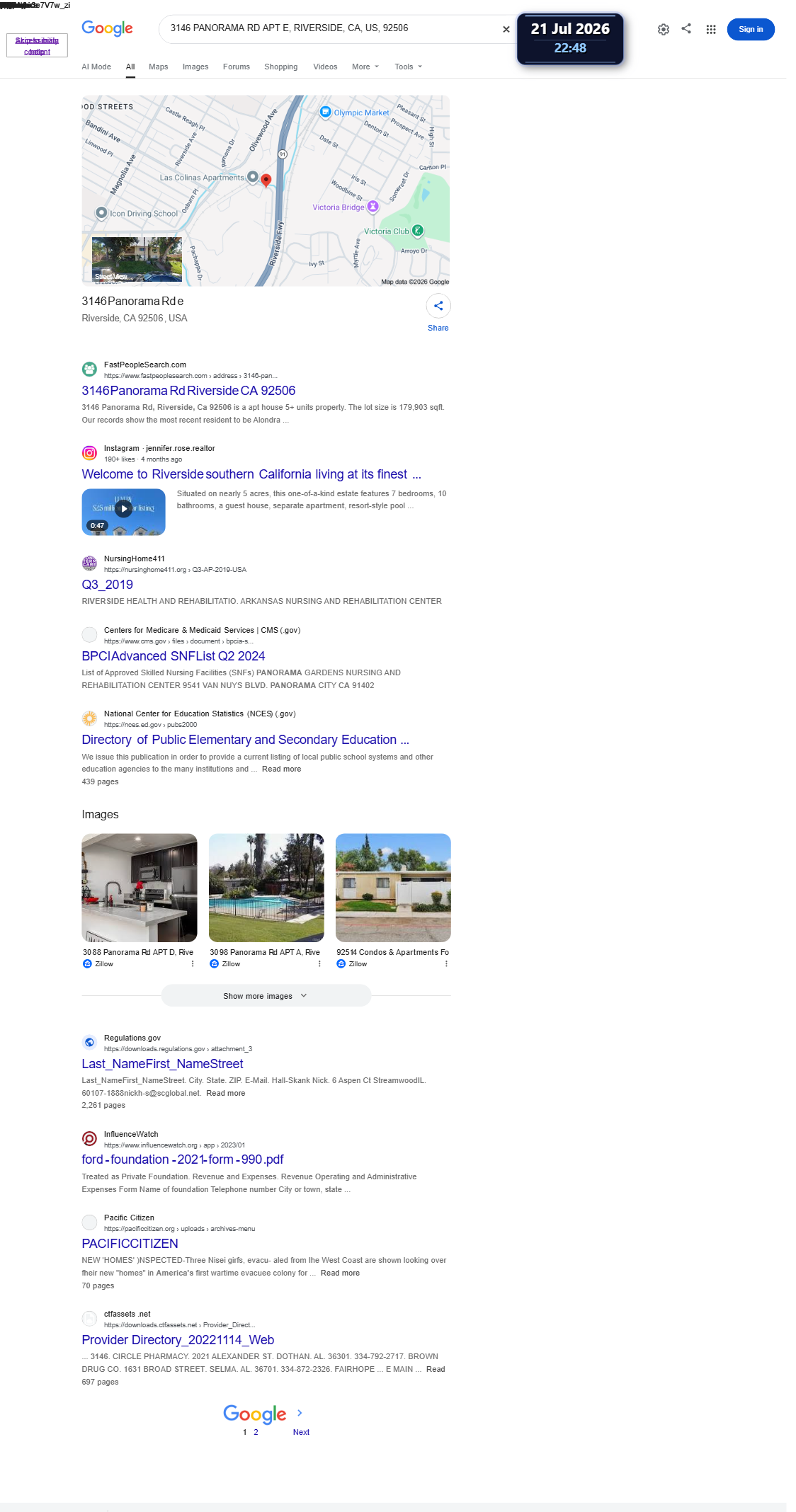Open FastPeopleSearch 3146 Panorama Rd result
The height and width of the screenshot is (1512, 796).
[x=188, y=391]
